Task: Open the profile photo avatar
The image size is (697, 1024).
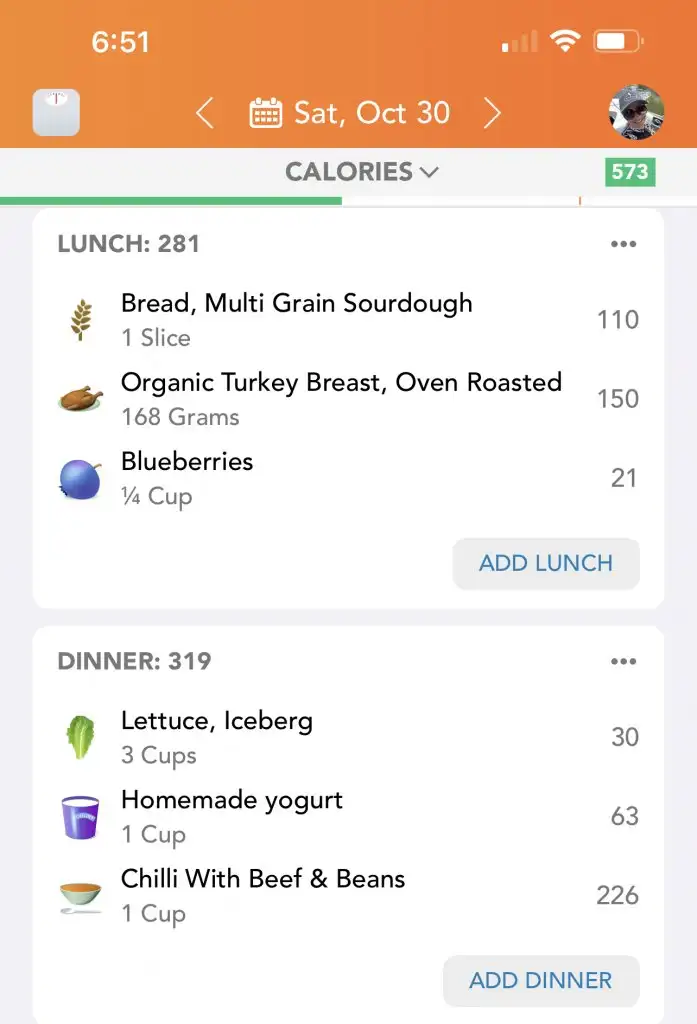Action: [x=637, y=112]
